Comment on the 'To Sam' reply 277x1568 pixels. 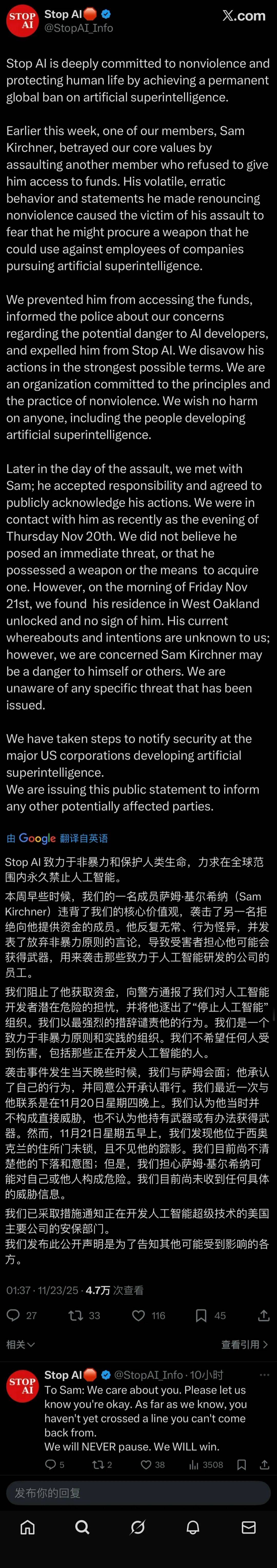(x=51, y=1464)
